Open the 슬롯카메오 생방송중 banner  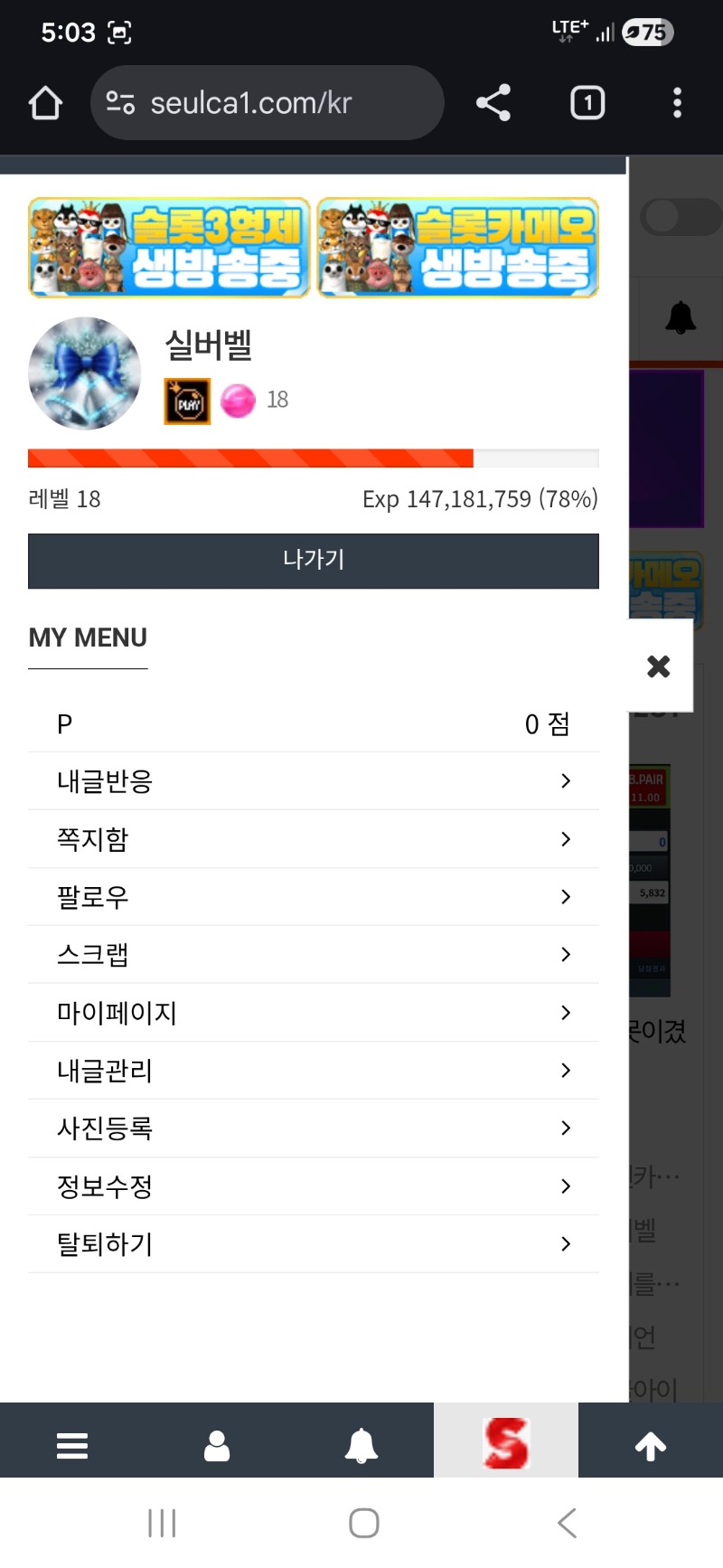click(x=458, y=248)
